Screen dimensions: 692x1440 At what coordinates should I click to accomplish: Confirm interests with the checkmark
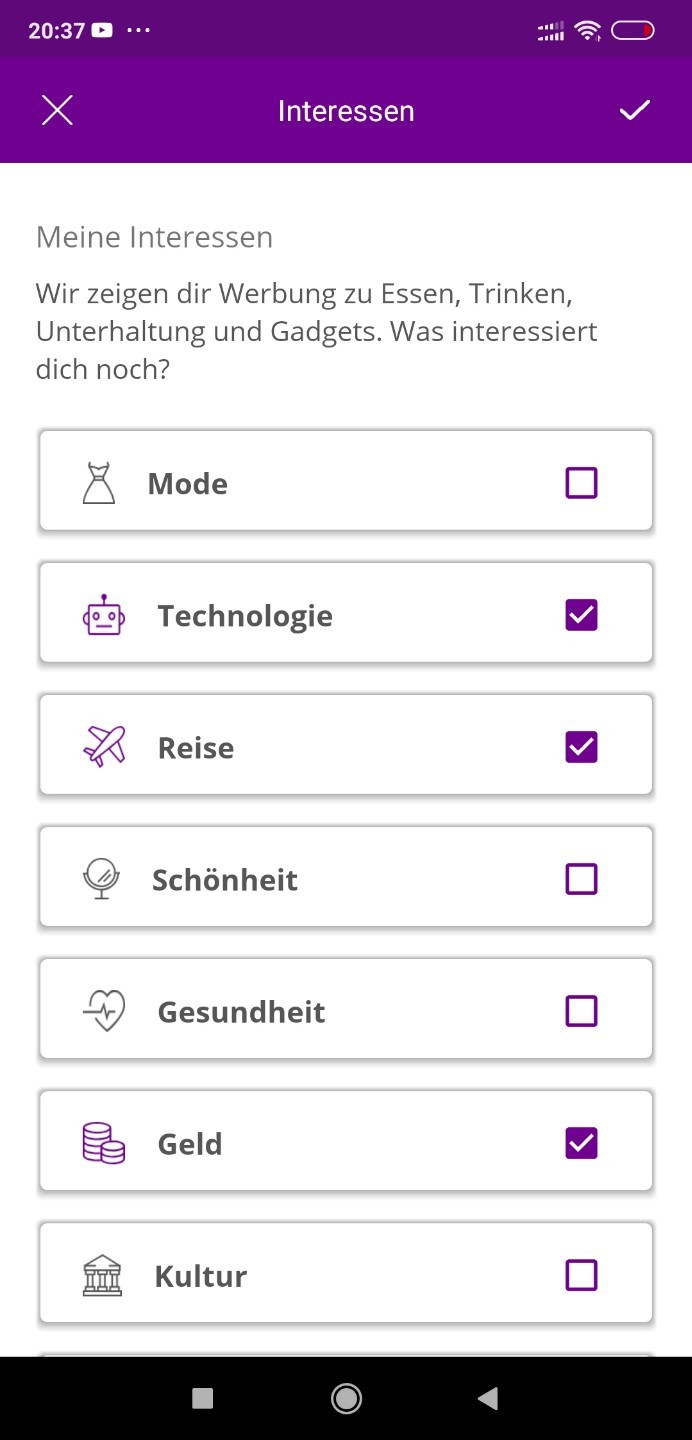tap(634, 110)
